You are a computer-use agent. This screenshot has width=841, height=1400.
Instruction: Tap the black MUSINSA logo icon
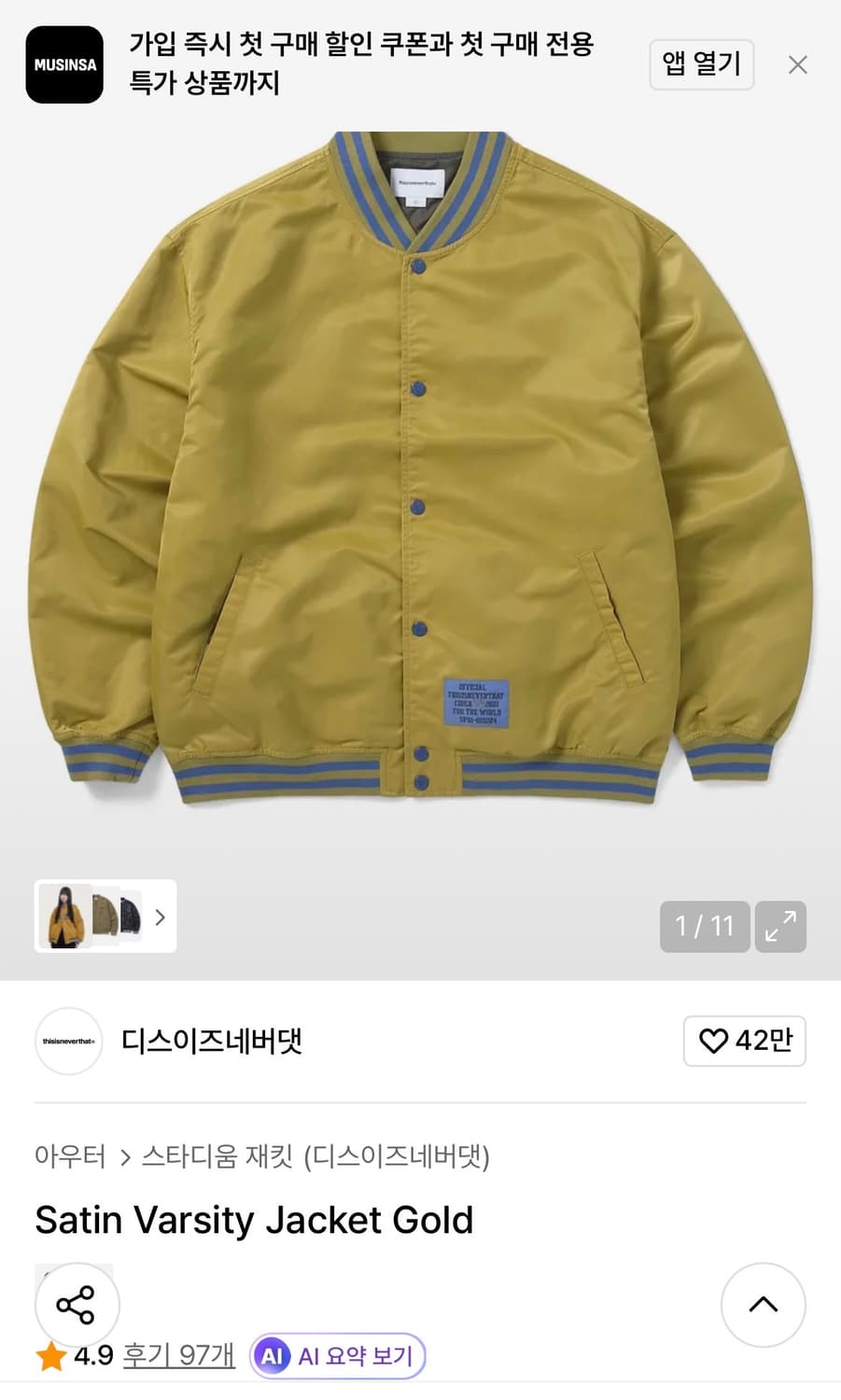click(63, 65)
